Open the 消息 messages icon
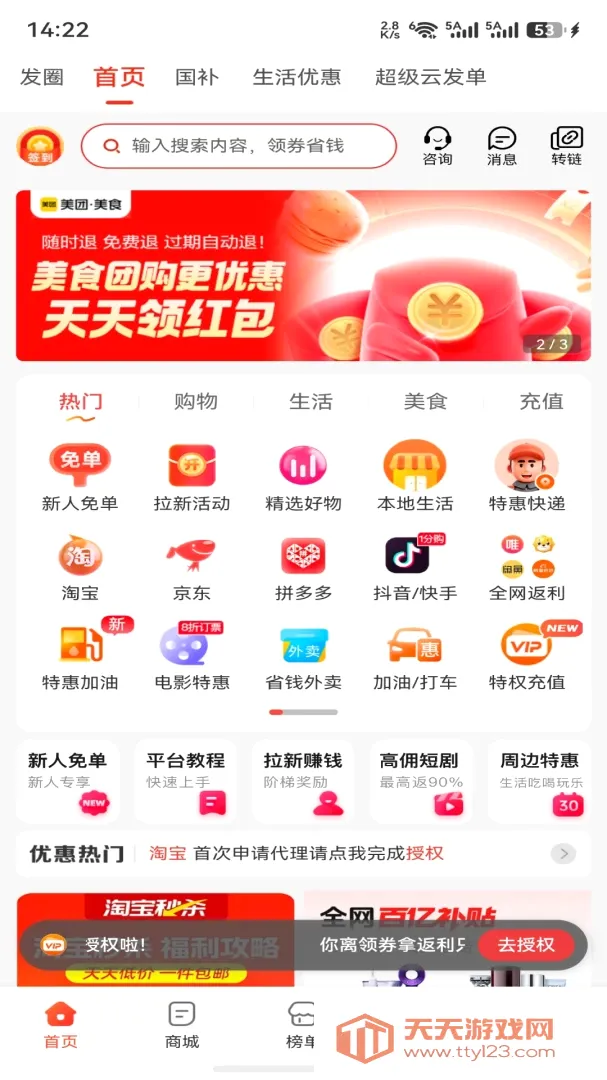Image resolution: width=607 pixels, height=1080 pixels. [x=502, y=146]
